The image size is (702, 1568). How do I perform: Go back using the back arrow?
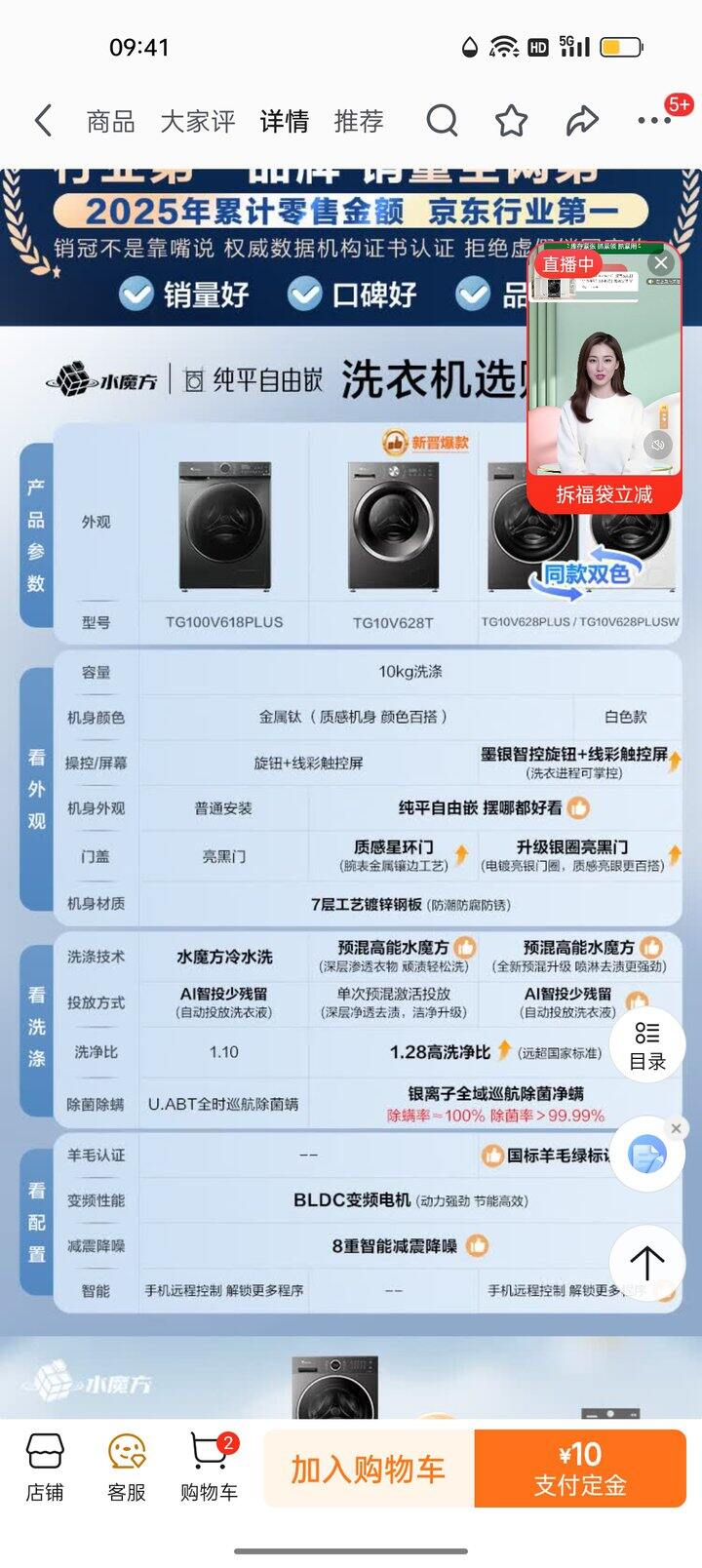click(43, 121)
